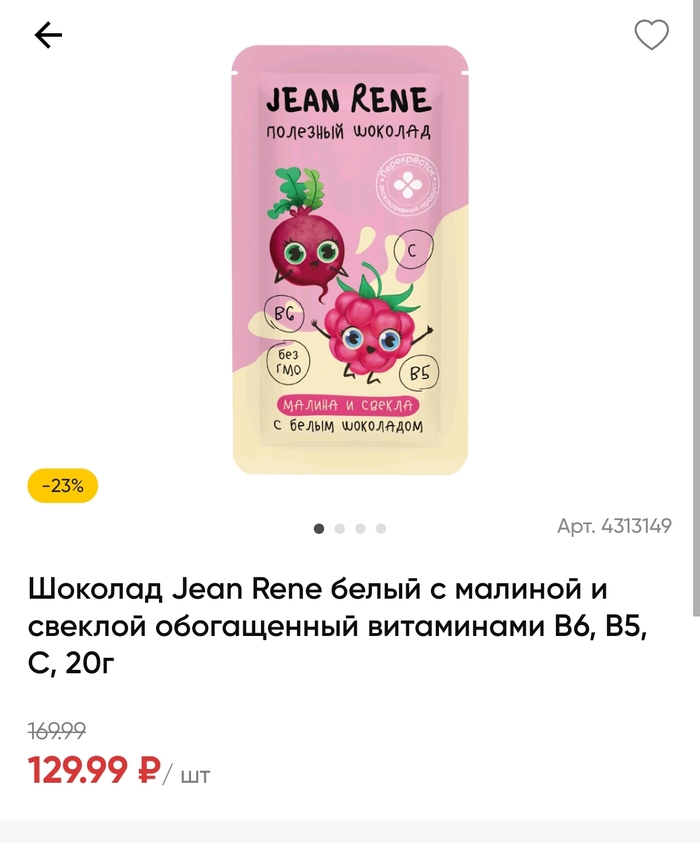Select the second image indicator dot
700x843 pixels.
340,529
